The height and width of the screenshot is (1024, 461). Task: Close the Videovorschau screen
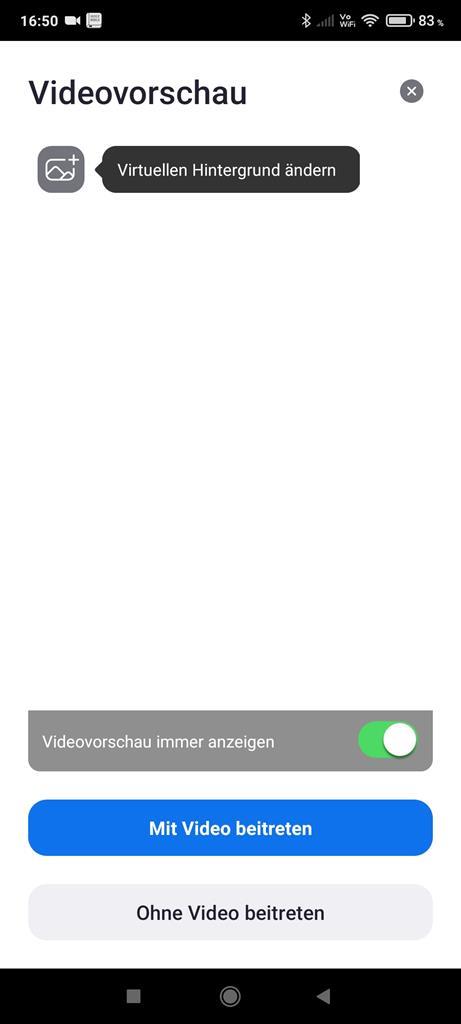coord(411,91)
